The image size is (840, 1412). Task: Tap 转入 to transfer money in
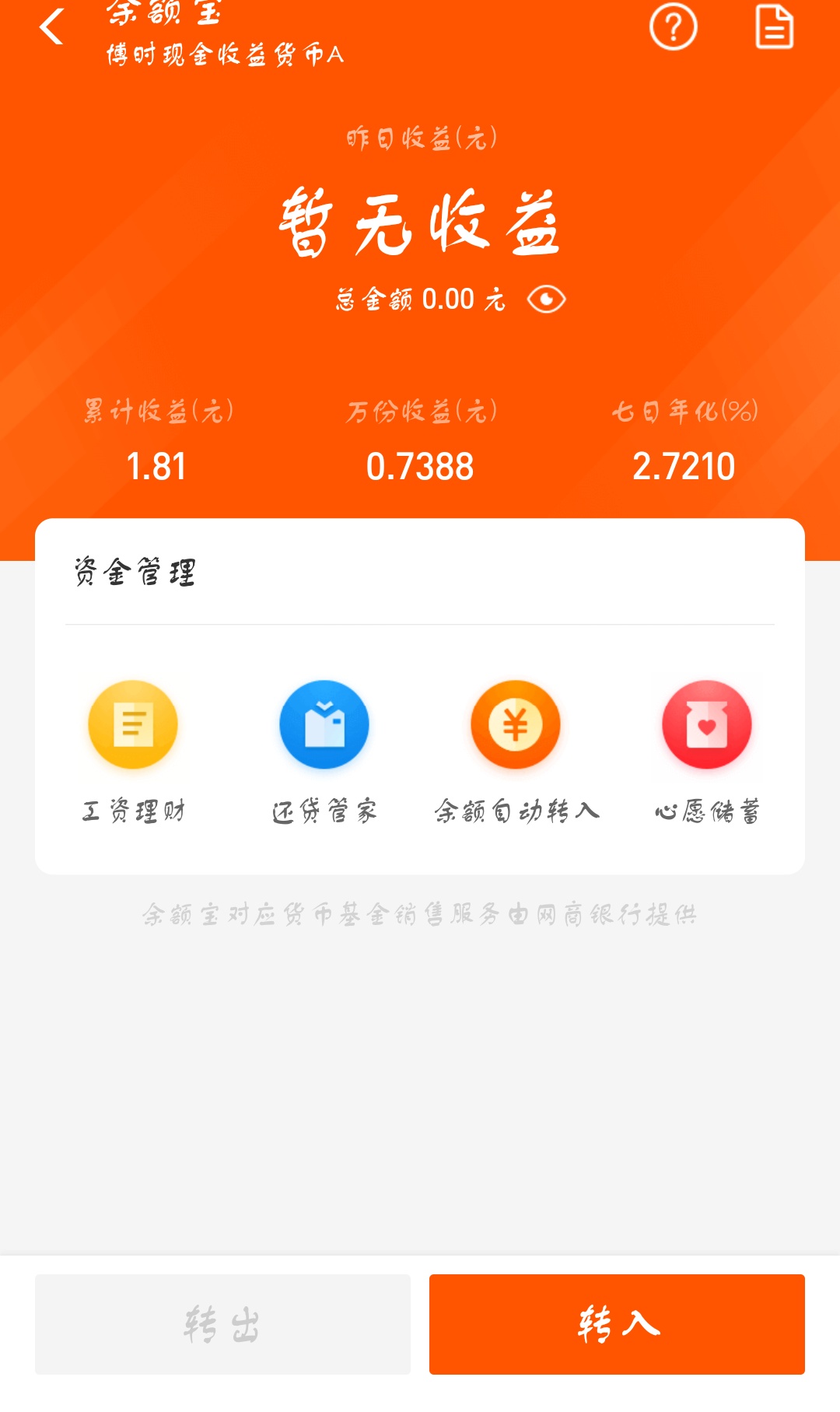point(617,1324)
